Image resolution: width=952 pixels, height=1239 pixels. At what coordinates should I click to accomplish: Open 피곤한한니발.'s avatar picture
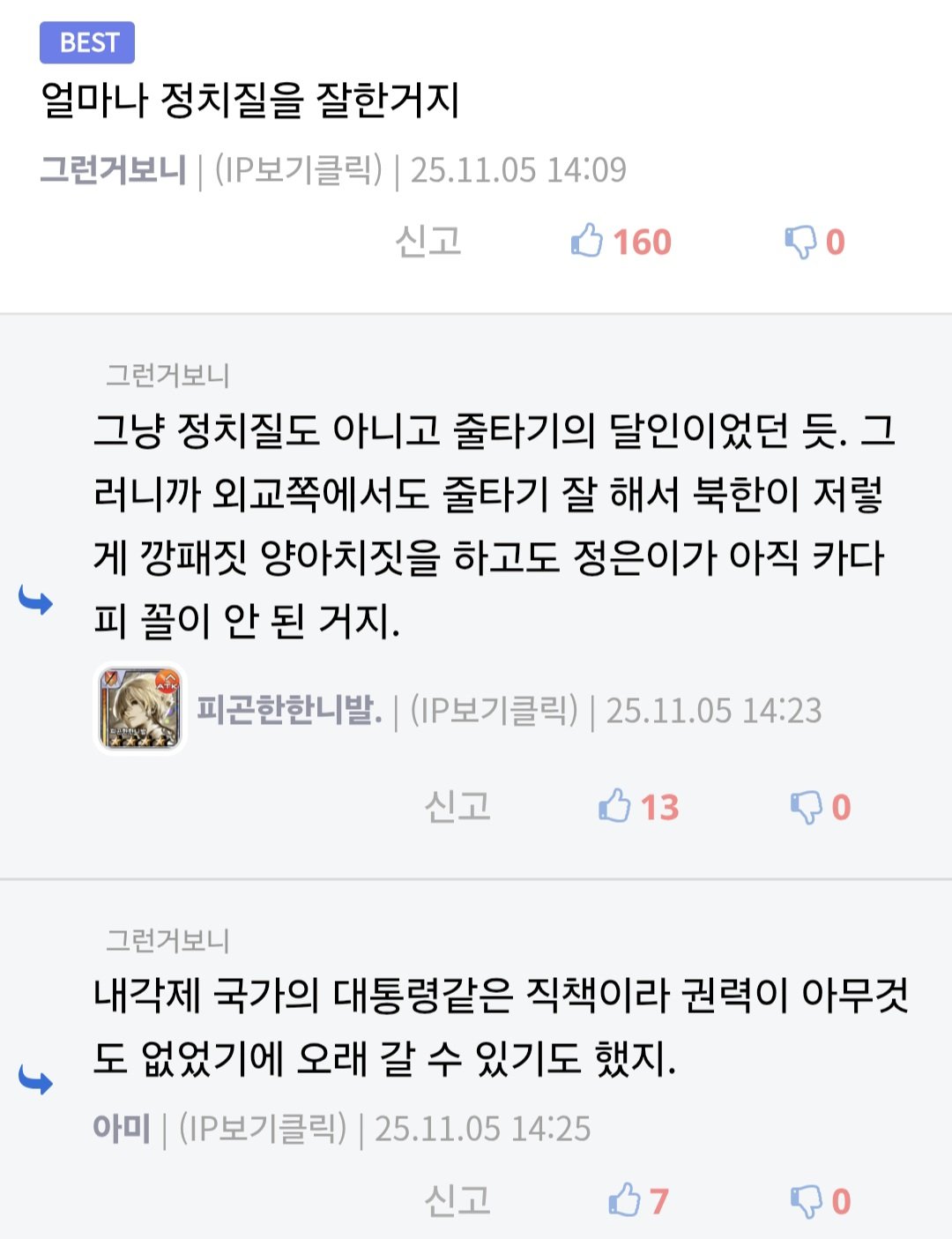[140, 709]
